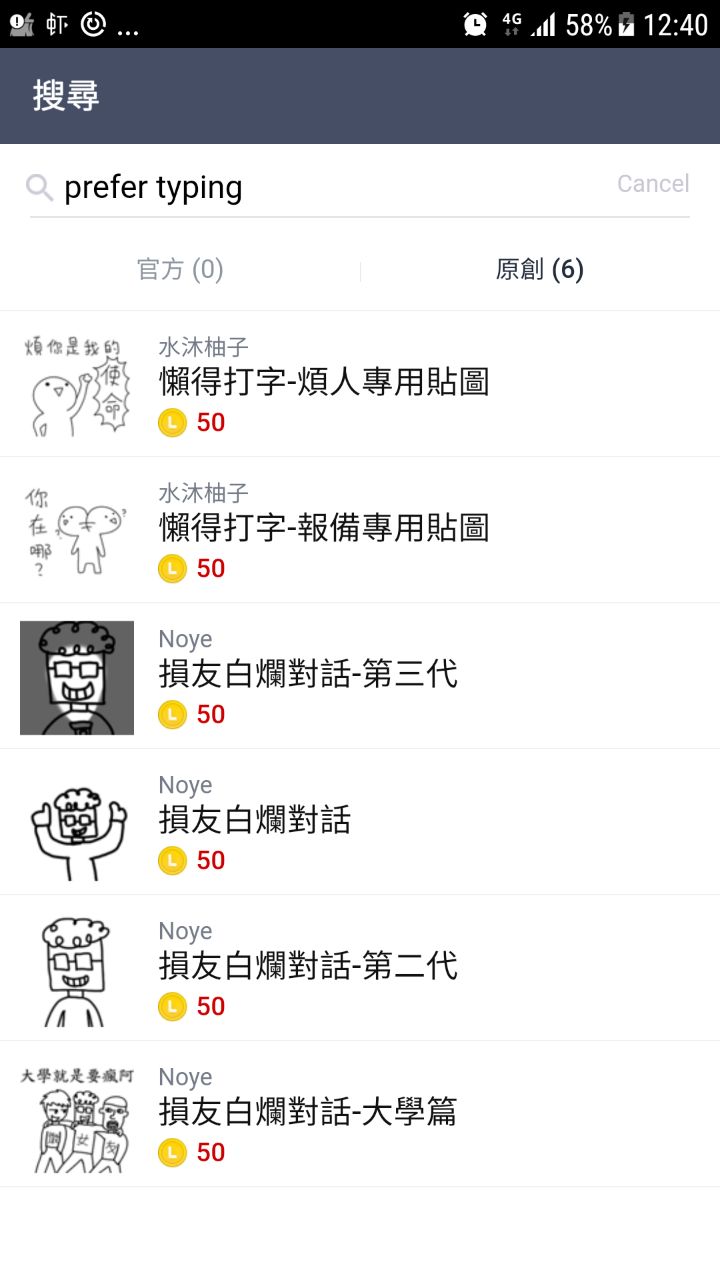
Task: Switch to the 官方 (0) tab
Action: click(180, 270)
